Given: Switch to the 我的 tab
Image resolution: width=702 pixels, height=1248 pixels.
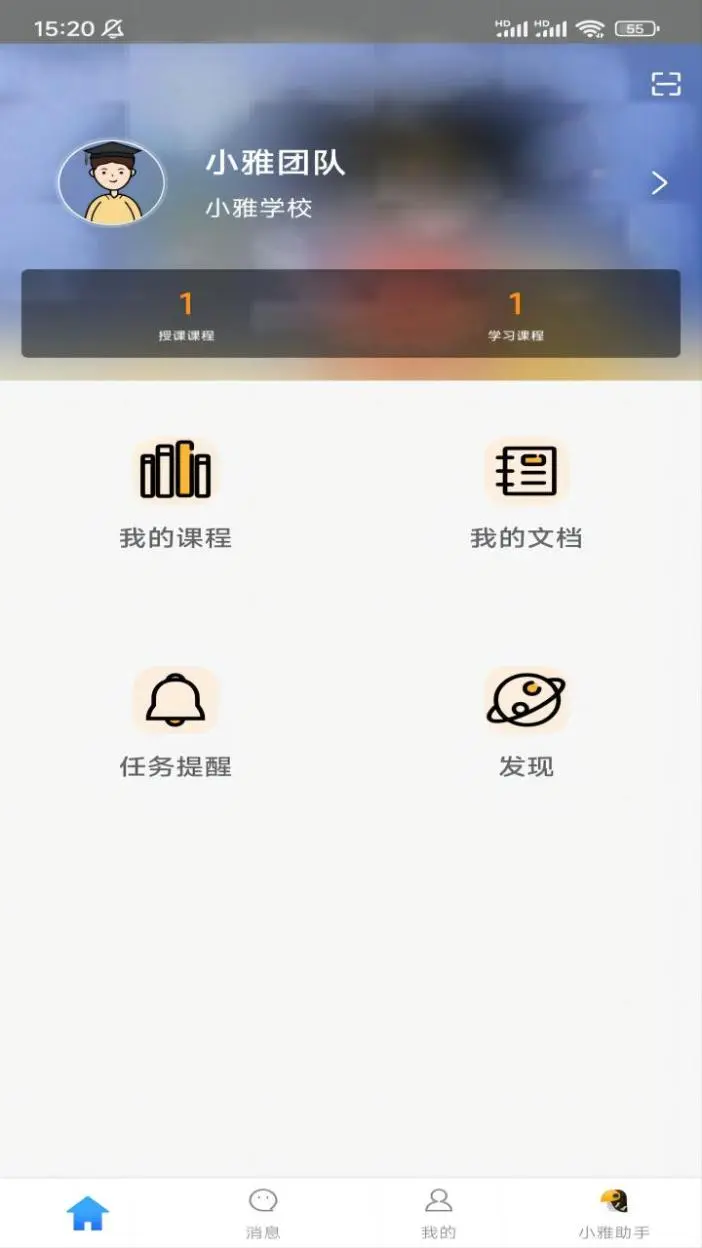Looking at the screenshot, I should pyautogui.click(x=439, y=1213).
